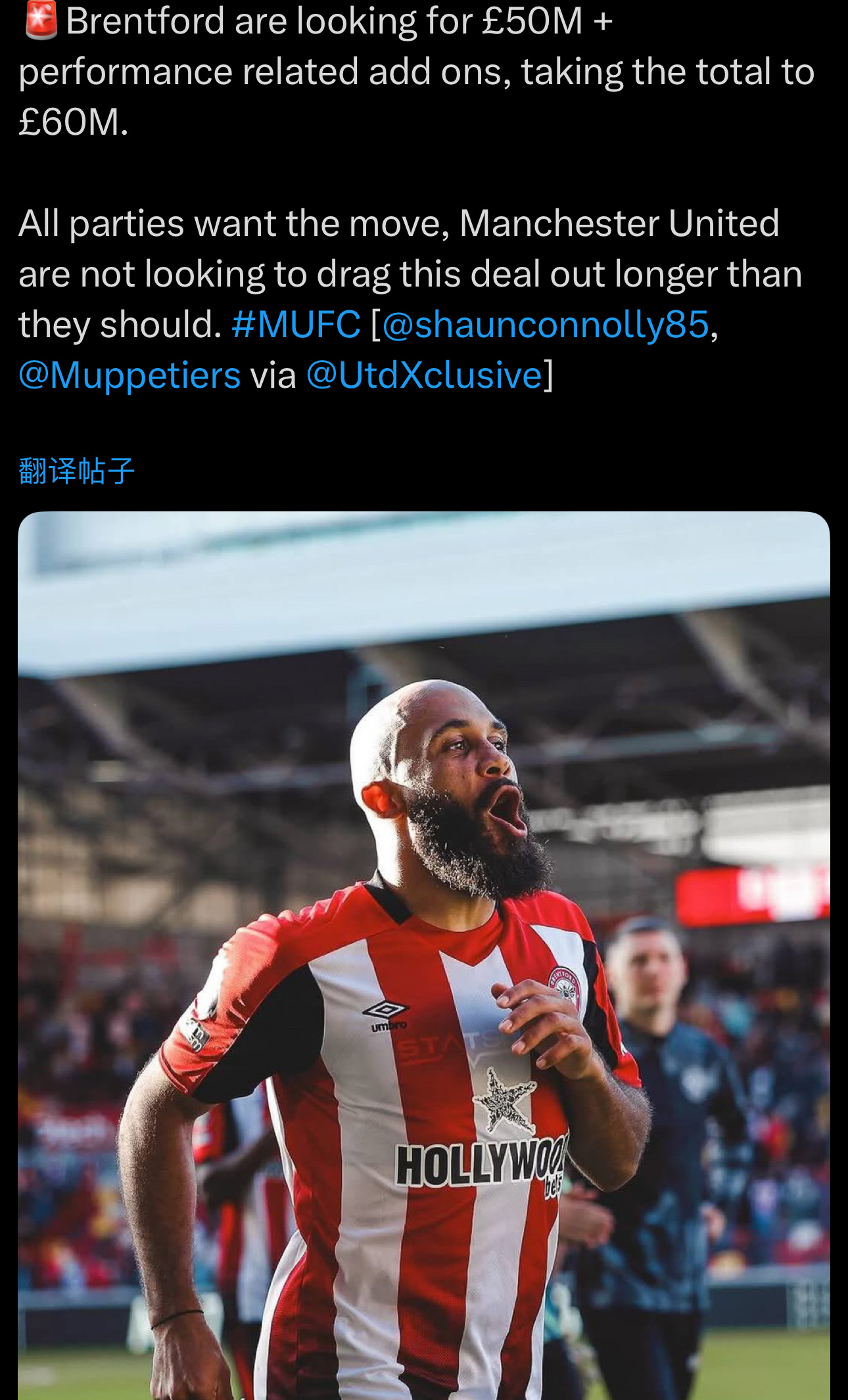Screen dimensions: 848x1400
Task: Open the #MUFC hashtag link
Action: [296, 325]
